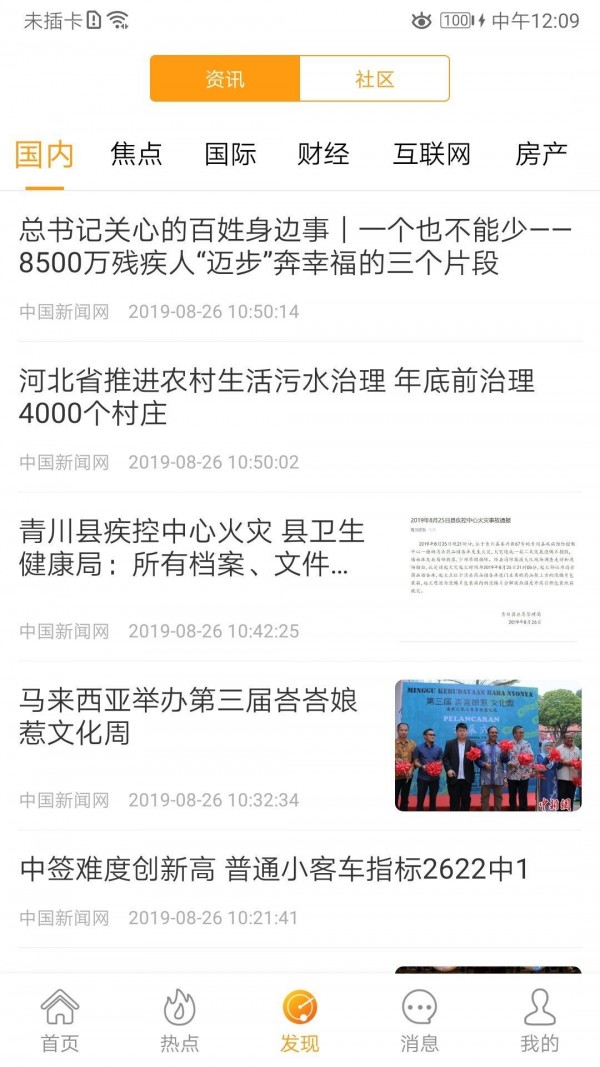
Task: Open the 河北省农村生活污水治理 article
Action: pyautogui.click(x=278, y=397)
